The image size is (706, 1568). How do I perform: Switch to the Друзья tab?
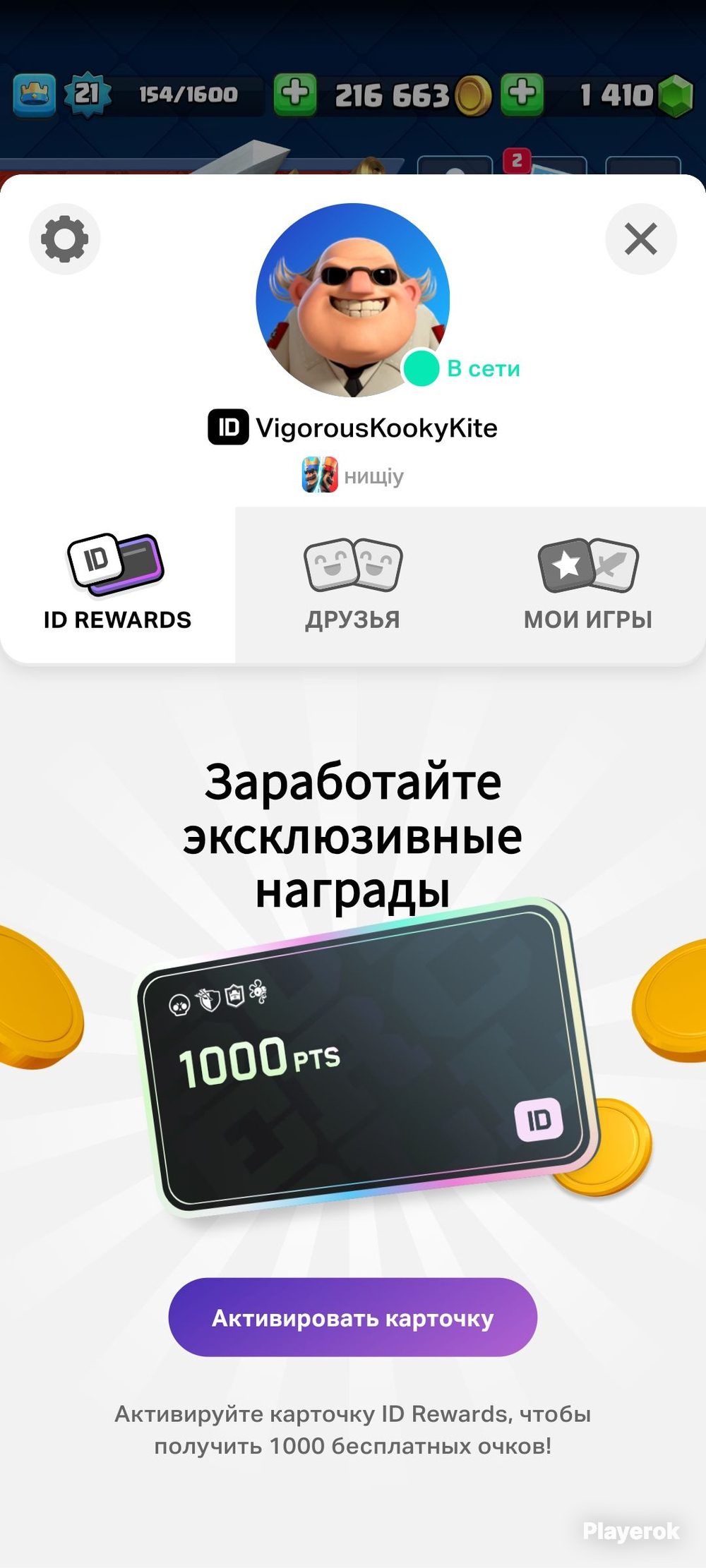(x=353, y=584)
